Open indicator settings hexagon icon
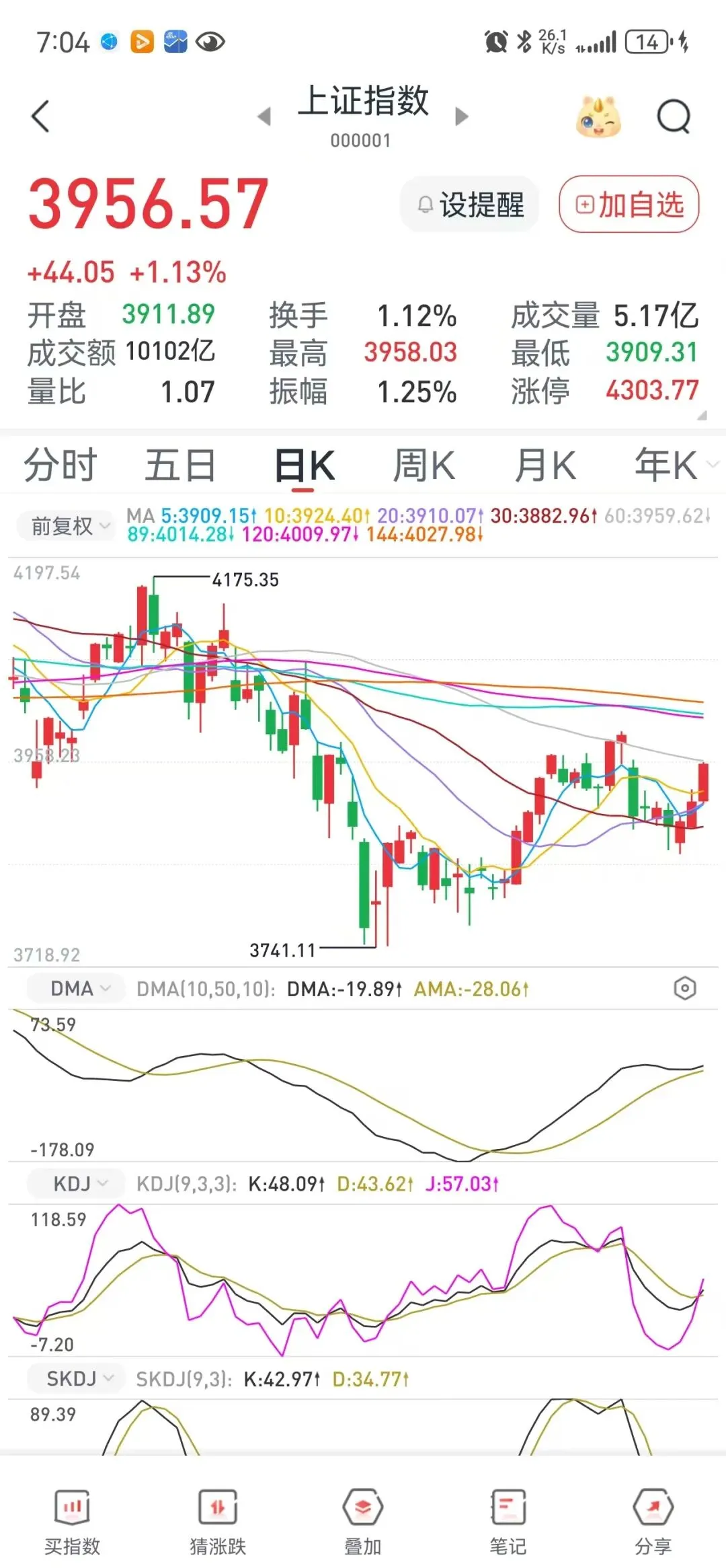 pyautogui.click(x=684, y=988)
